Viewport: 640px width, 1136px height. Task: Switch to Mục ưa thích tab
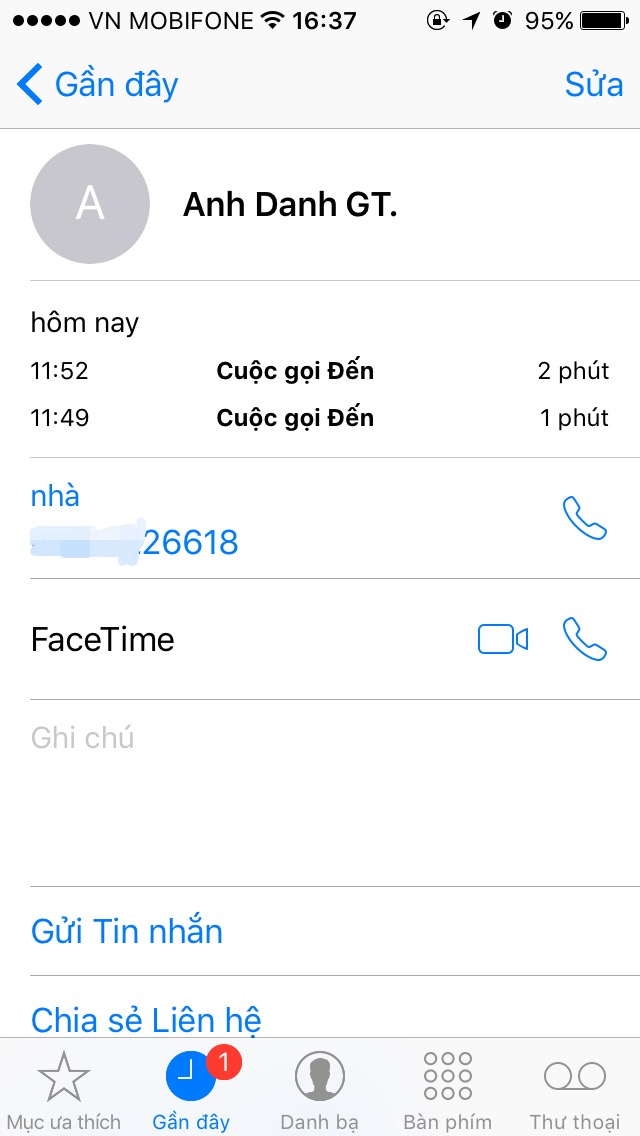[x=64, y=1090]
